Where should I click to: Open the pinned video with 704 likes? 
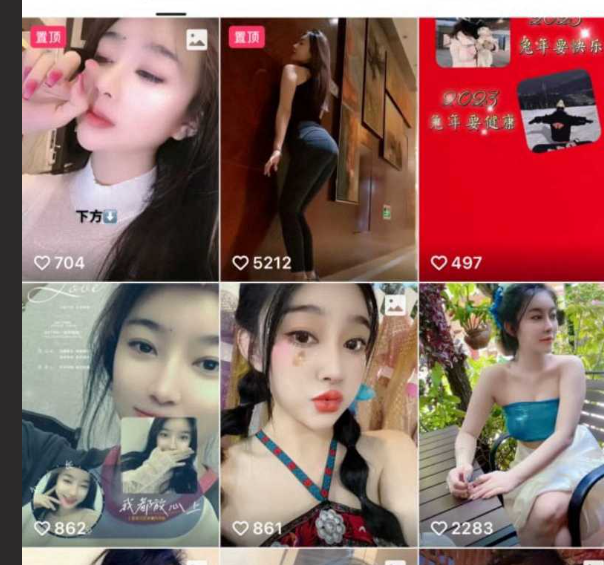pyautogui.click(x=119, y=150)
